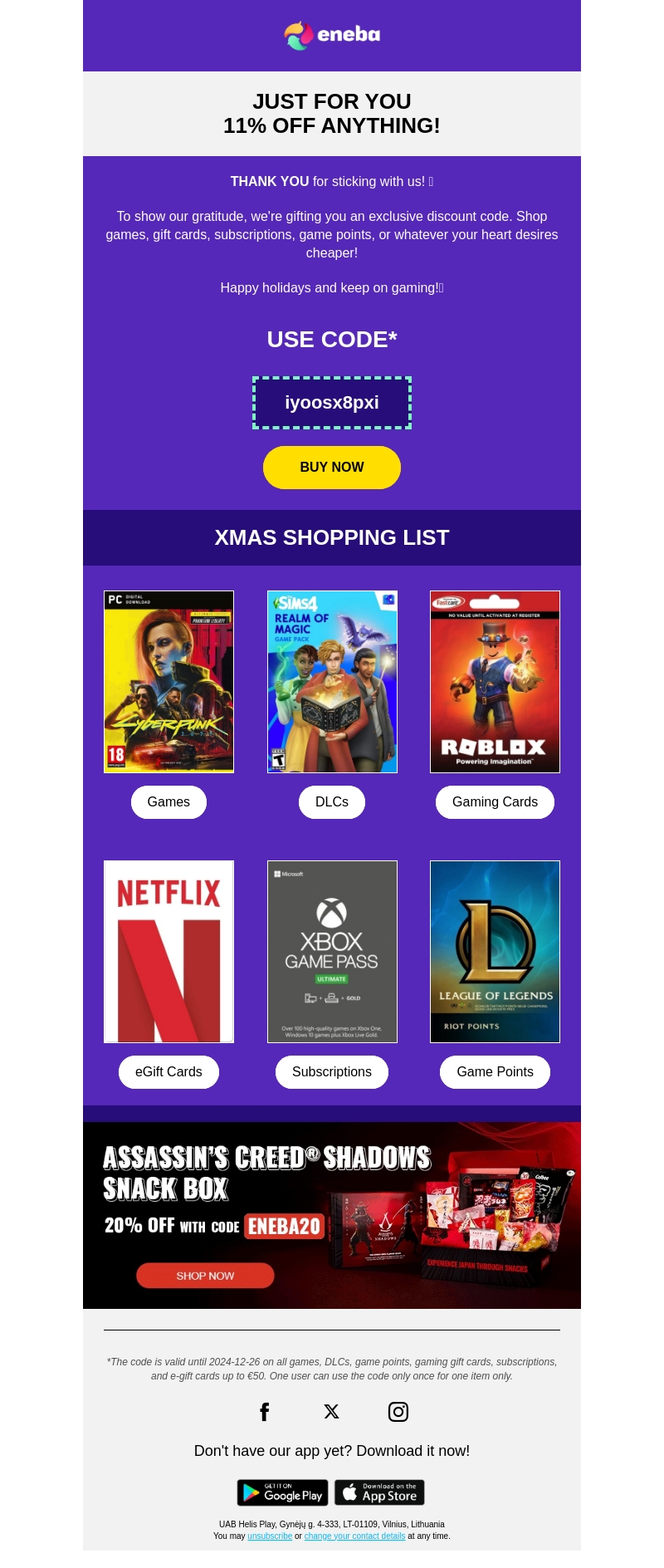Download the app from App Store

coord(379,1492)
